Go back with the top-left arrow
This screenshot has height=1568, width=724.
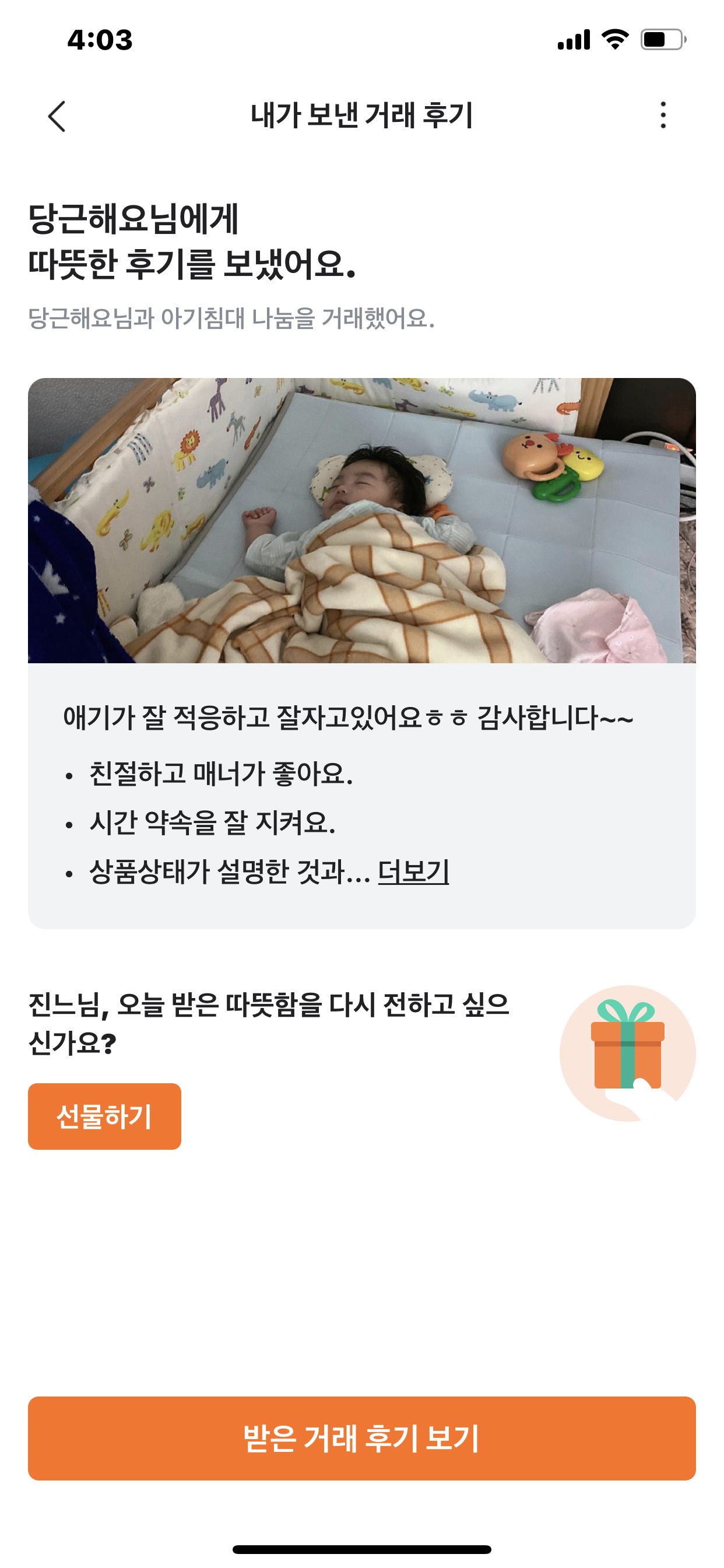pyautogui.click(x=57, y=116)
